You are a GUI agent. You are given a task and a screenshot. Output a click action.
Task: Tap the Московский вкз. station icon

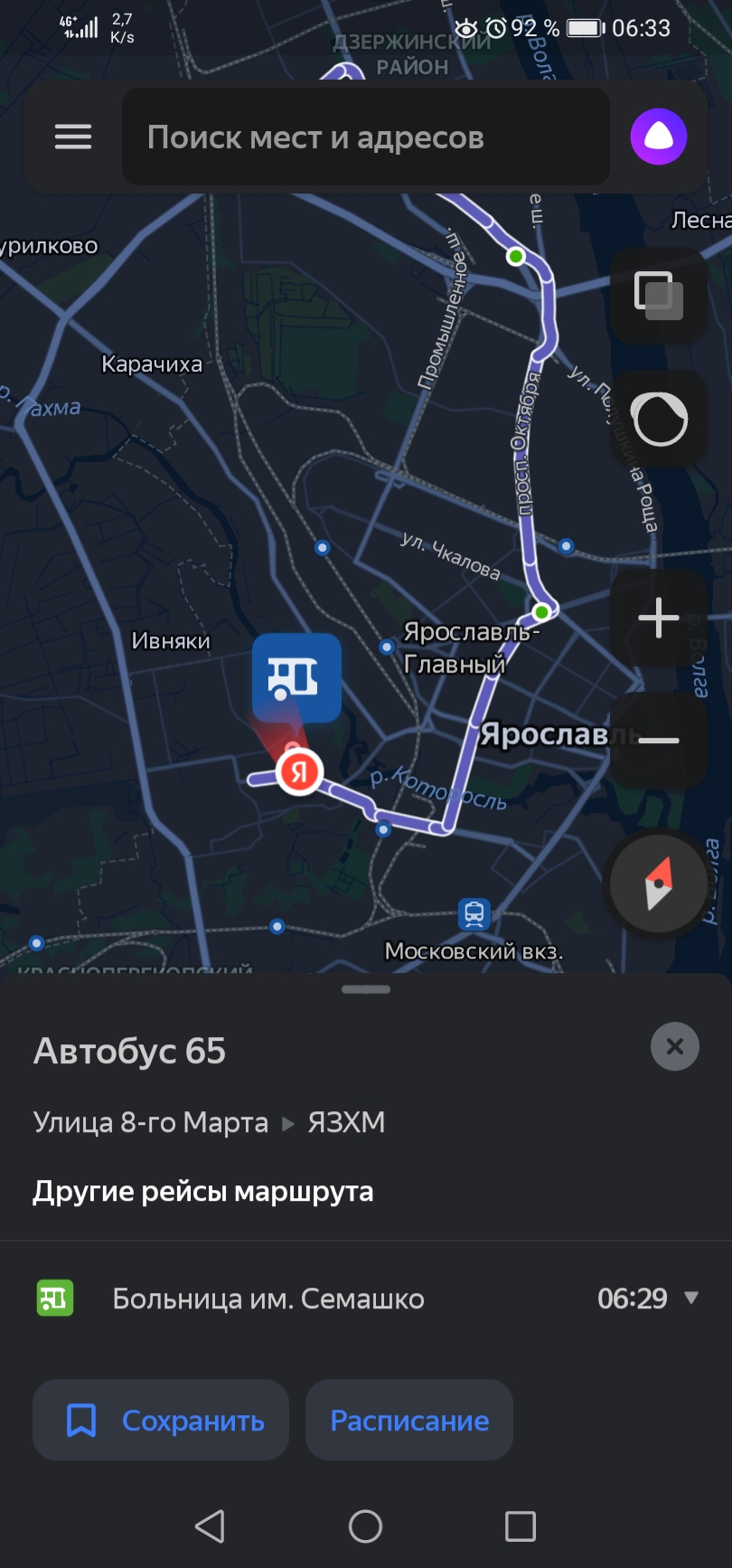point(474,914)
